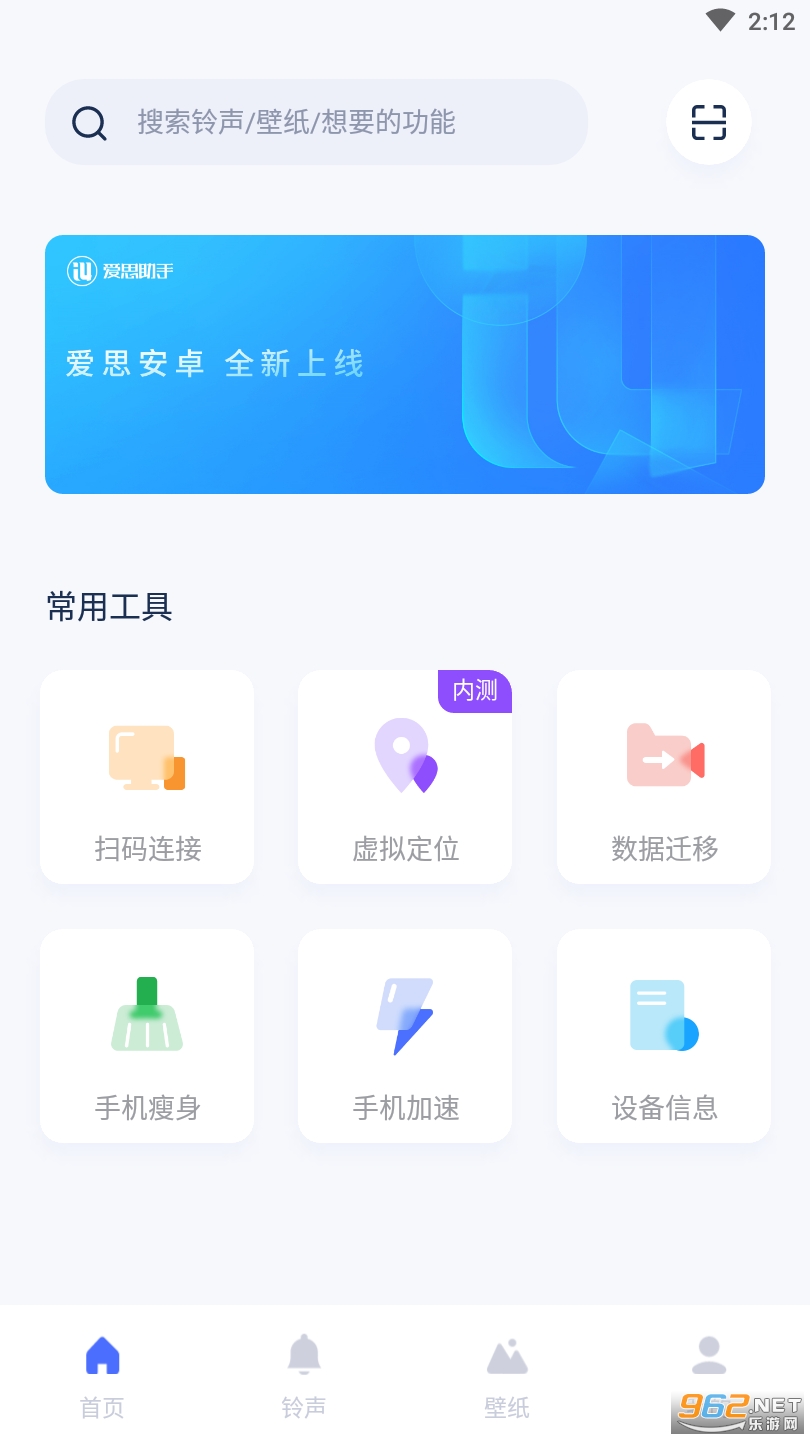
Task: Open the QR scan icon
Action: (x=709, y=122)
